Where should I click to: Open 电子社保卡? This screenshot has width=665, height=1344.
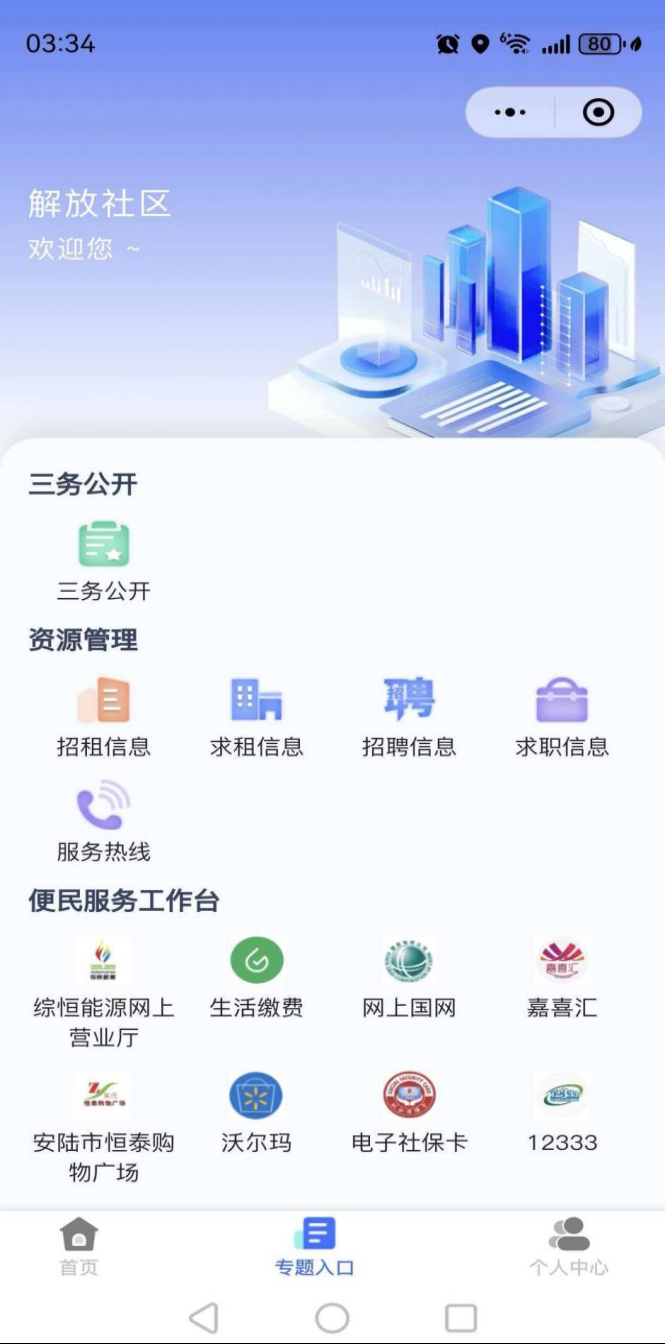(x=409, y=1097)
